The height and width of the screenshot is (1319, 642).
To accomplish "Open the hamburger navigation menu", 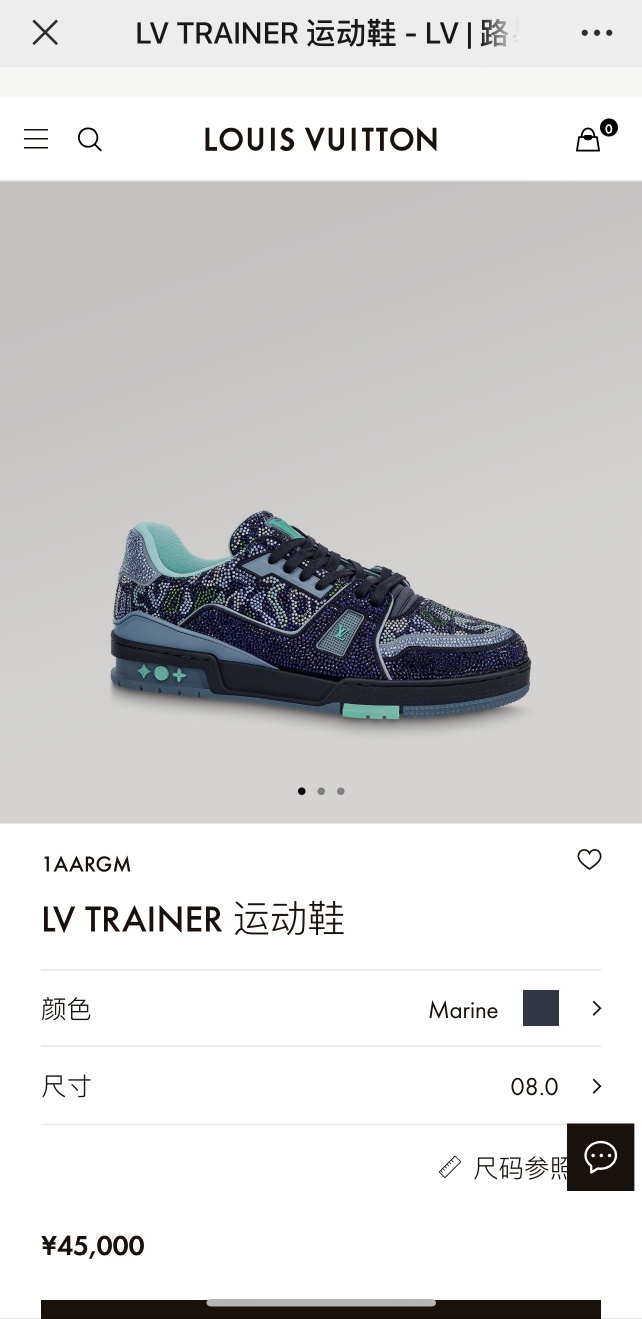I will pyautogui.click(x=36, y=139).
